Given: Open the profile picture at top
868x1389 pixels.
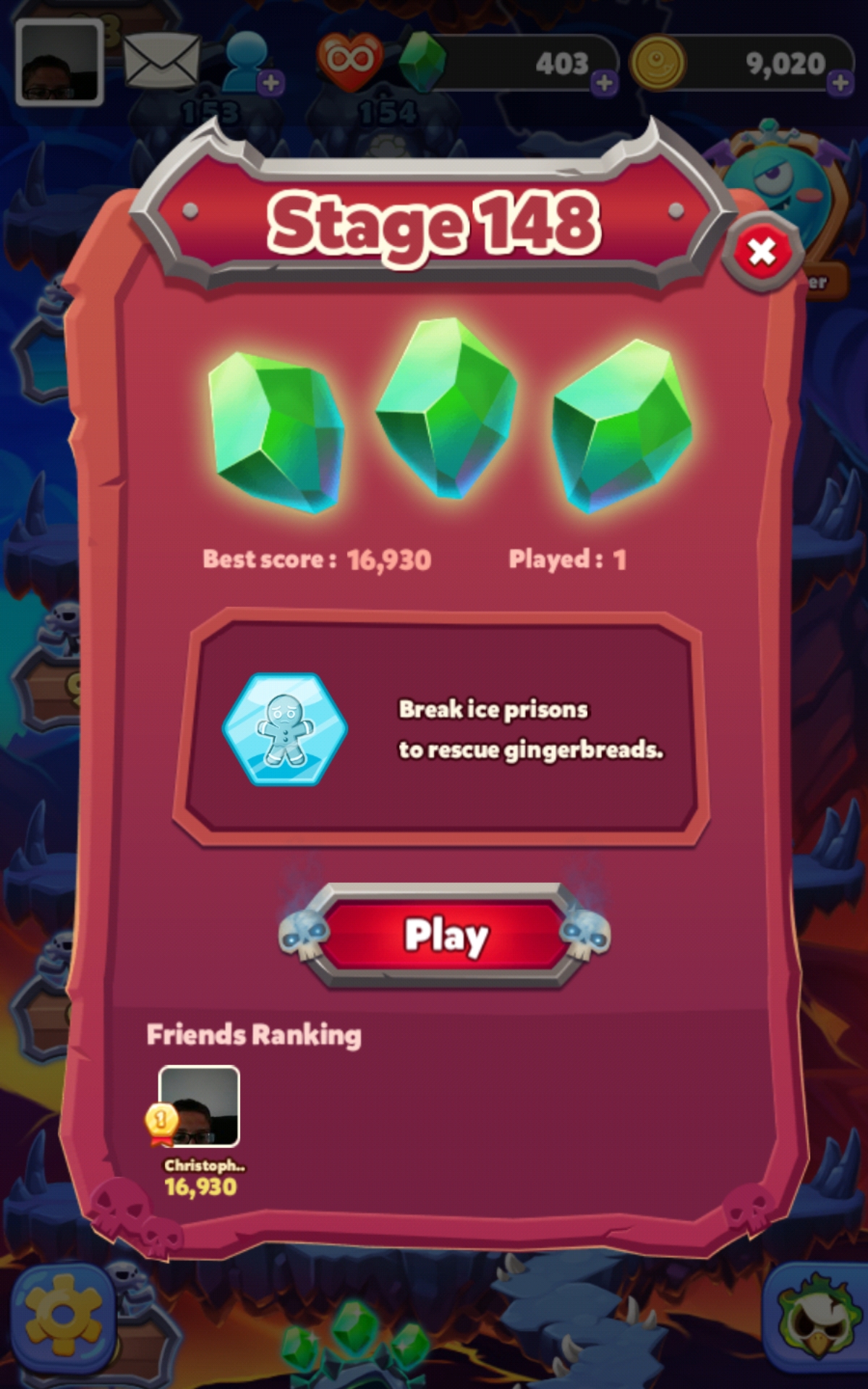Looking at the screenshot, I should coord(59,62).
